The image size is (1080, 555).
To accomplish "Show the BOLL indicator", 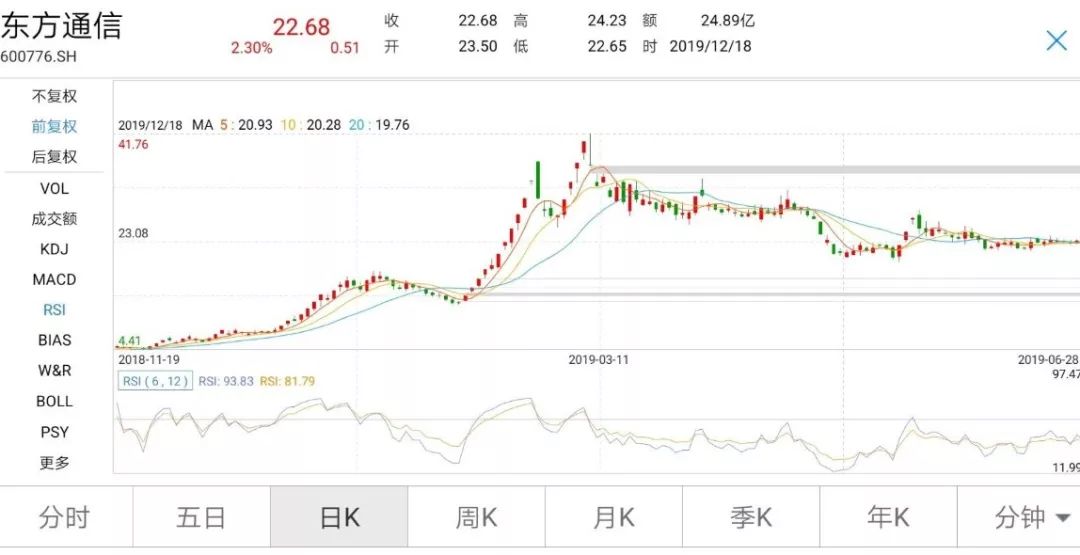I will click(x=54, y=401).
